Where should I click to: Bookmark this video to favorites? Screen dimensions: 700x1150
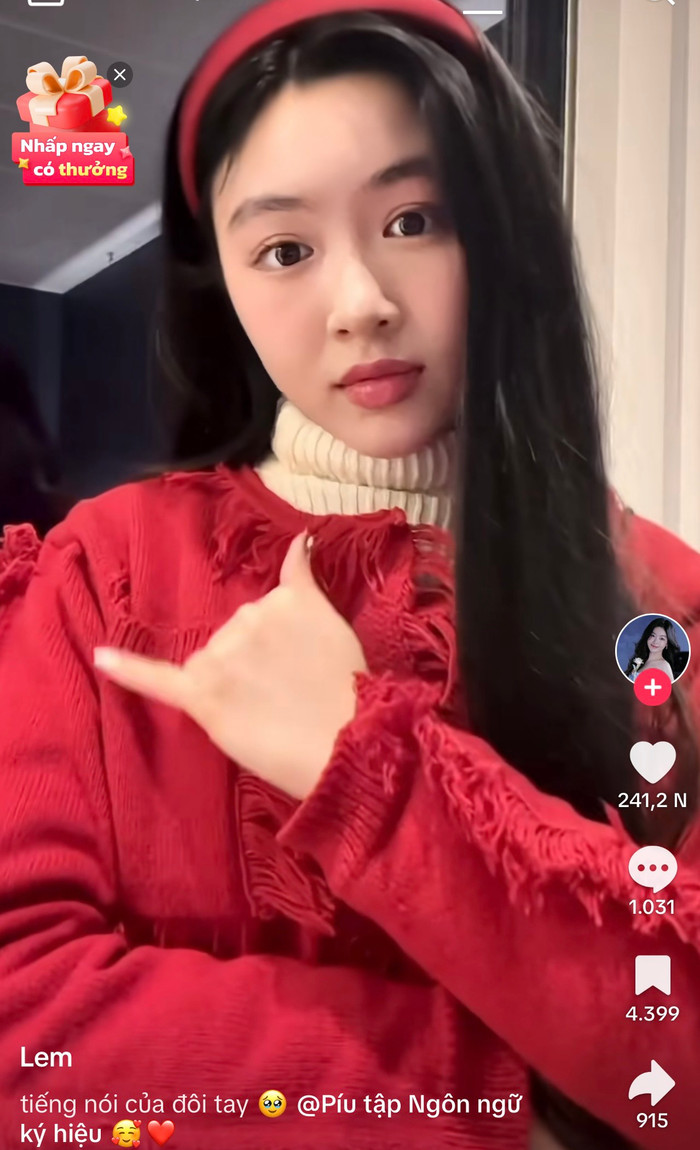(652, 975)
